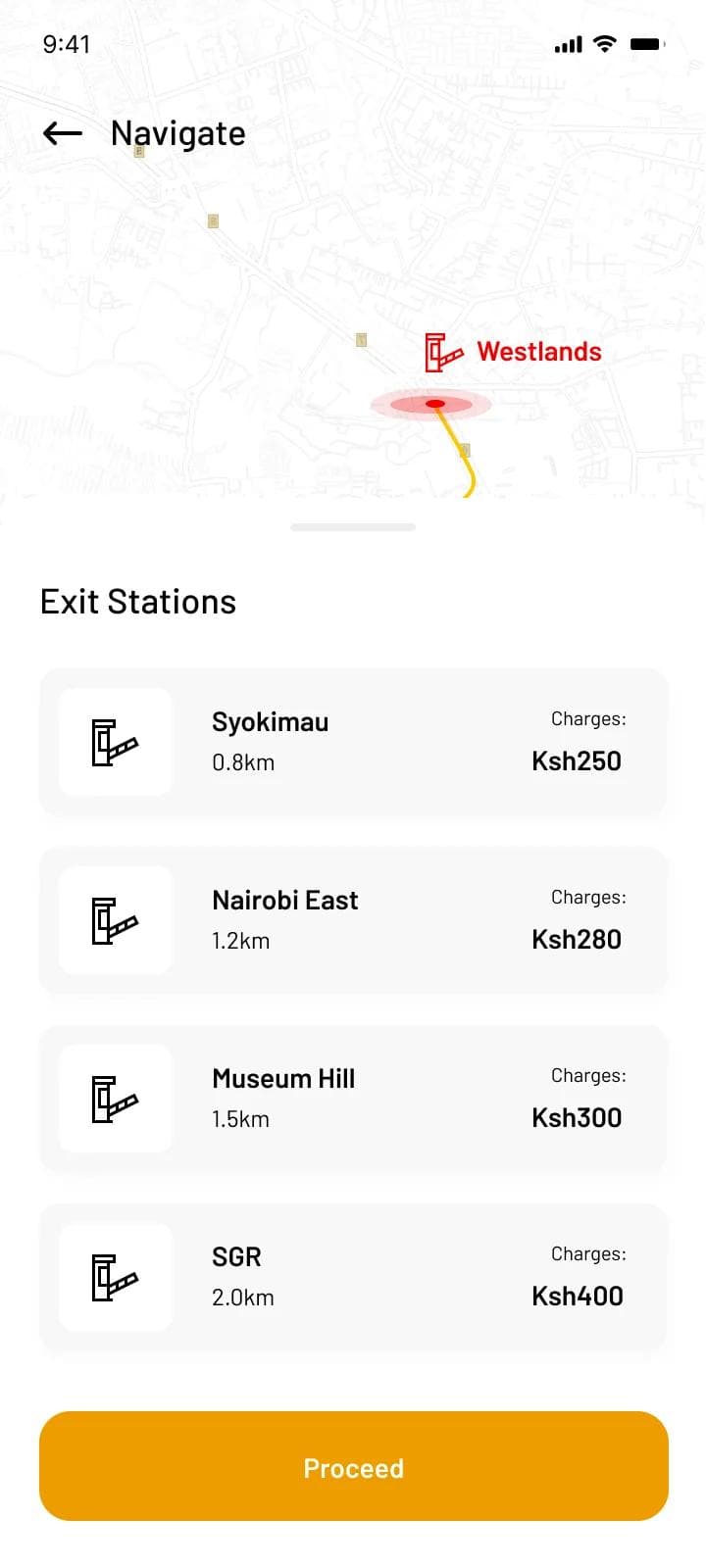Tap the back arrow beside Navigate

coord(61,133)
